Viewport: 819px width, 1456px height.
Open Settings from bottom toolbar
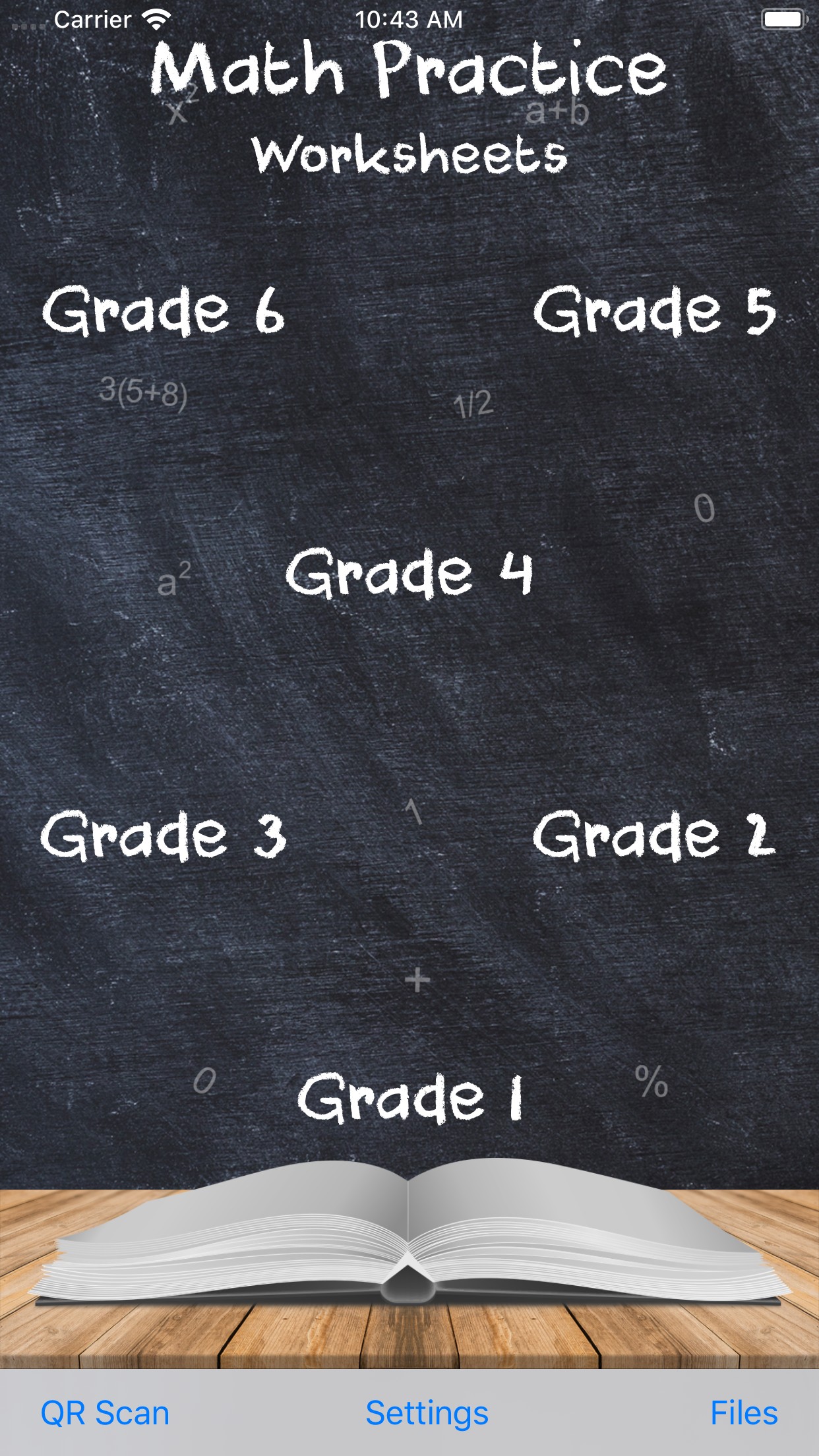427,1412
